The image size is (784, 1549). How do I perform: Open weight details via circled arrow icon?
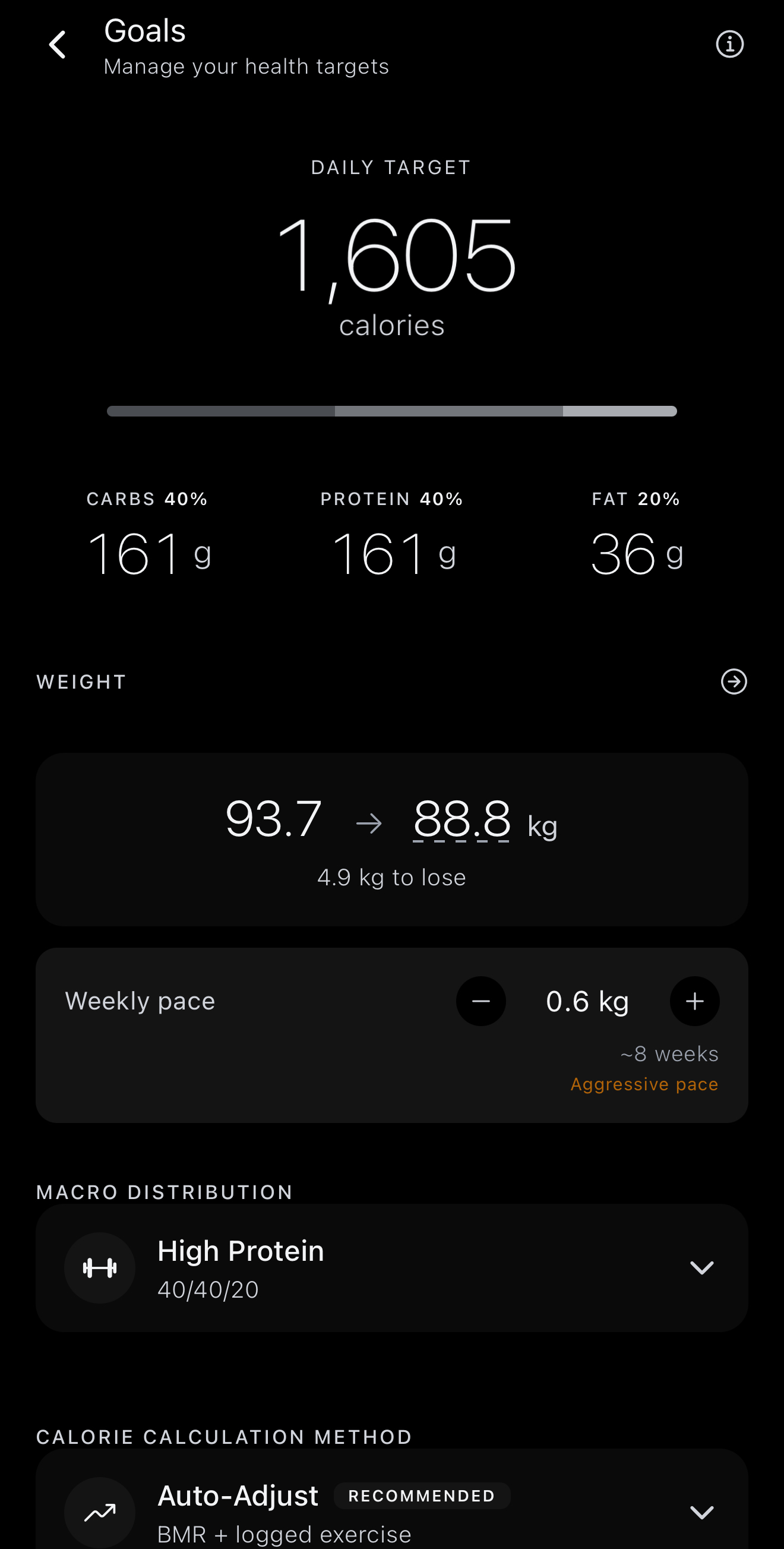734,682
